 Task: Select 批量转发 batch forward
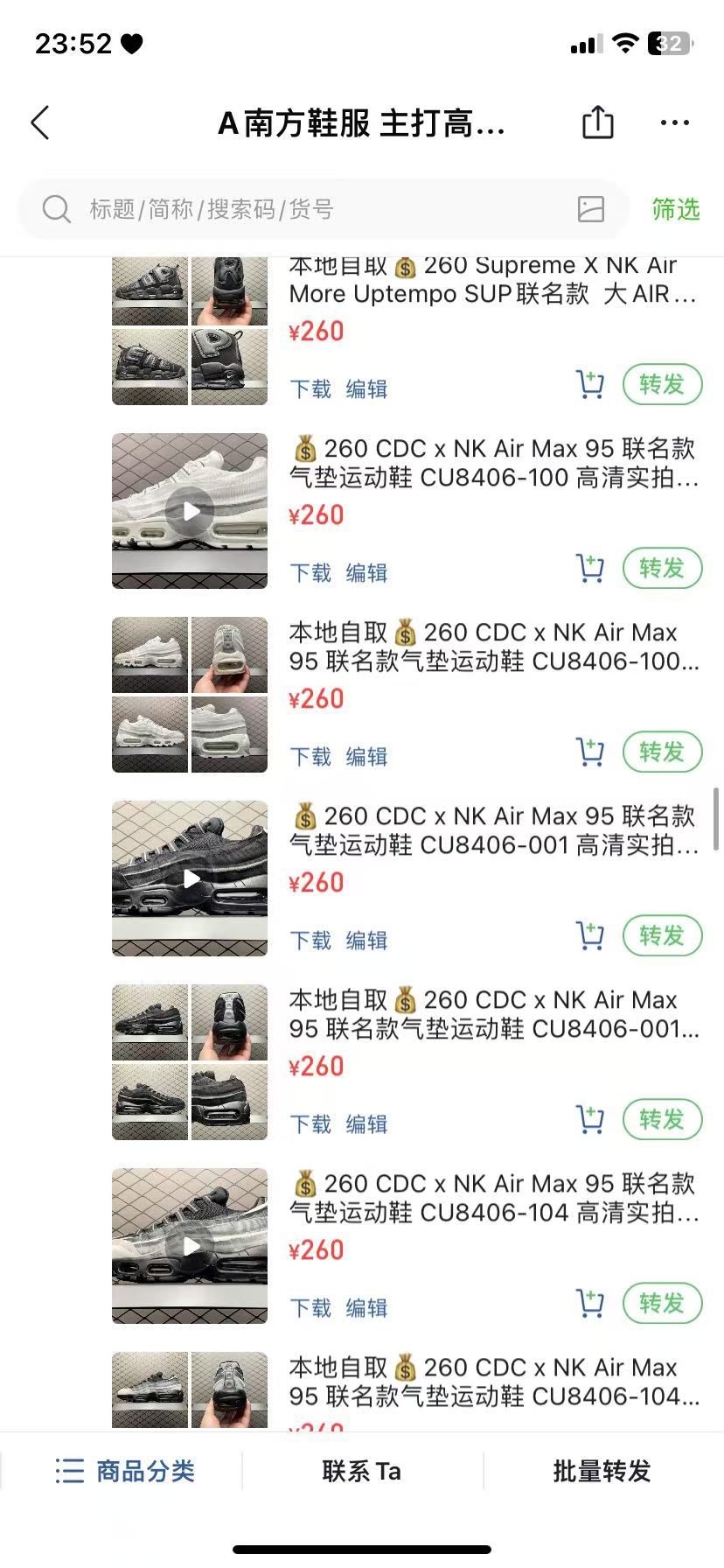(602, 1471)
